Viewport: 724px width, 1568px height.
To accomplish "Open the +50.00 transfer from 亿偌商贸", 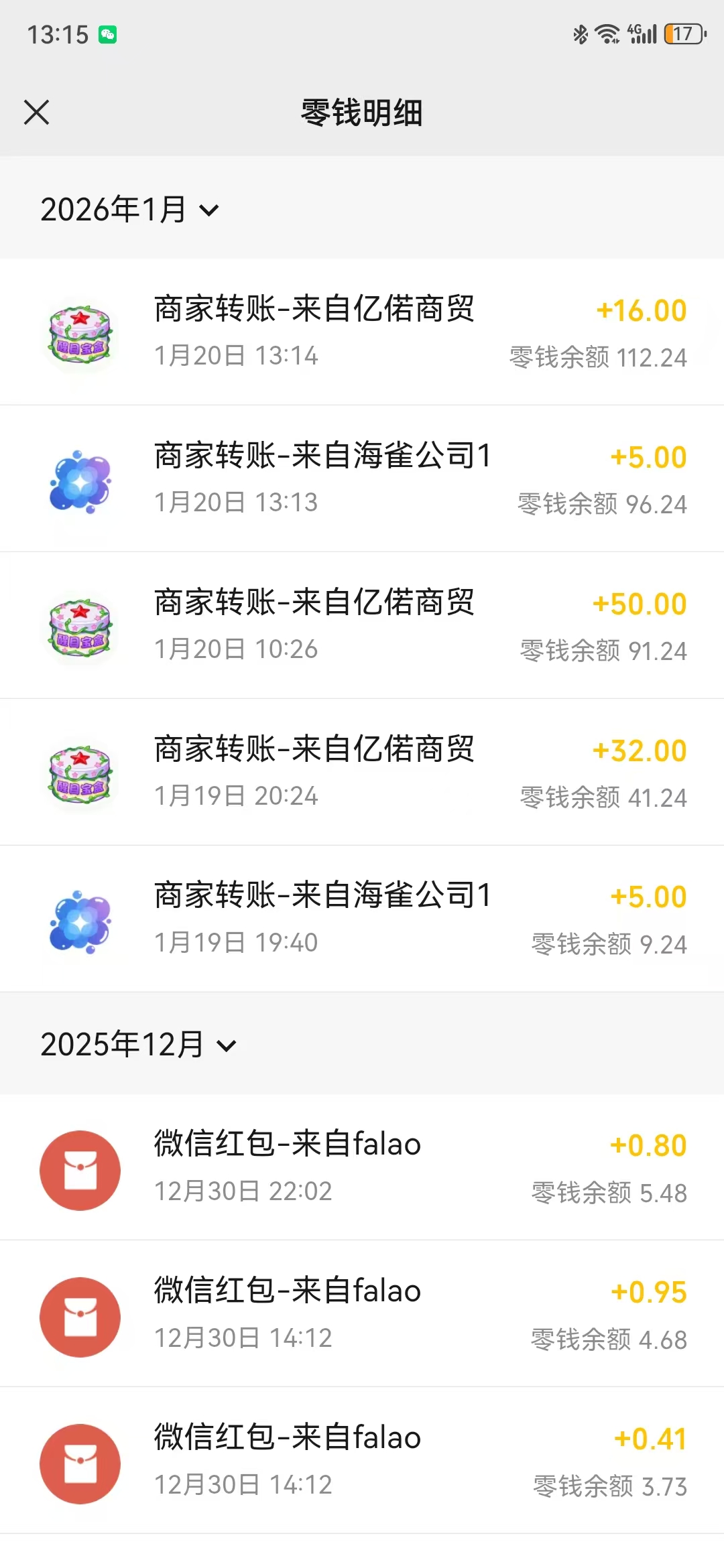I will pyautogui.click(x=362, y=626).
